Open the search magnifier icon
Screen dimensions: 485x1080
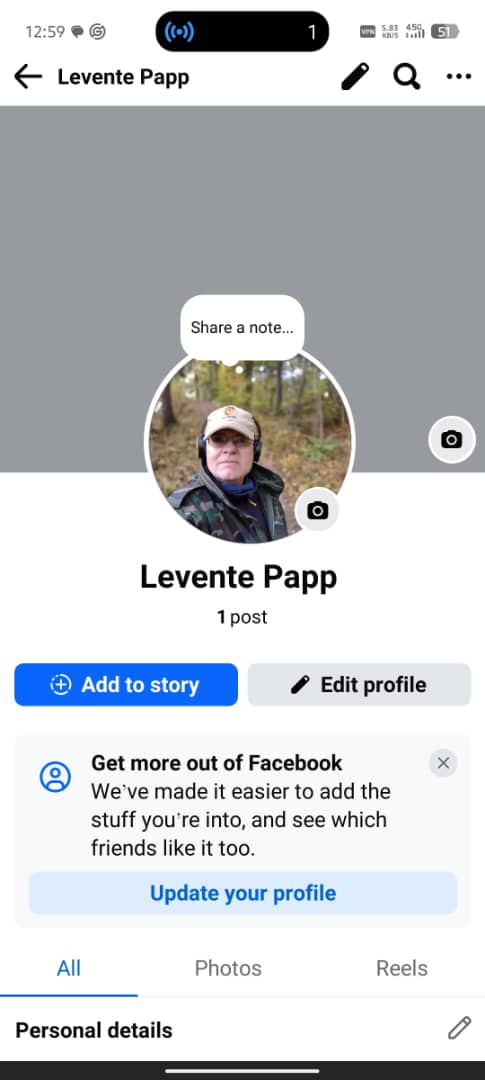point(407,77)
